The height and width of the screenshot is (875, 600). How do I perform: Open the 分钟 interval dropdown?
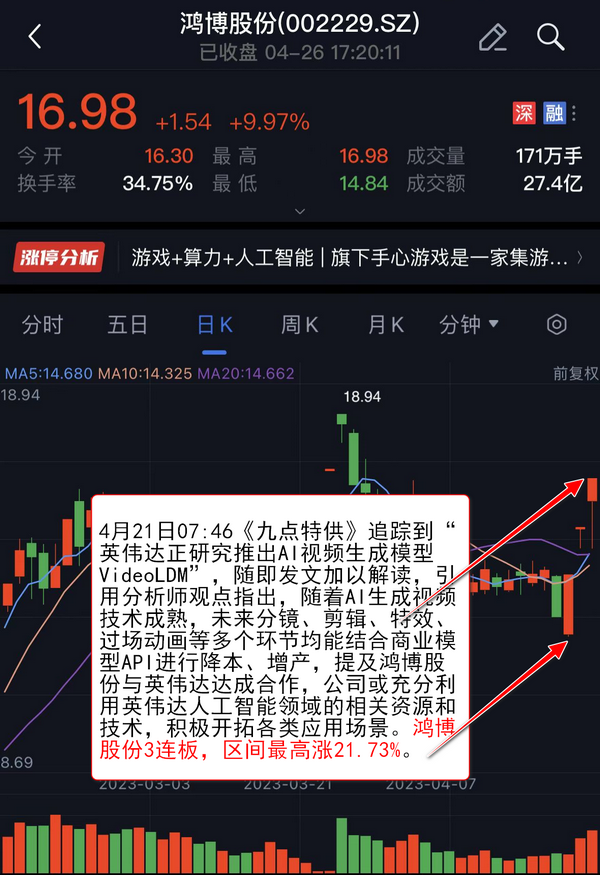point(469,325)
